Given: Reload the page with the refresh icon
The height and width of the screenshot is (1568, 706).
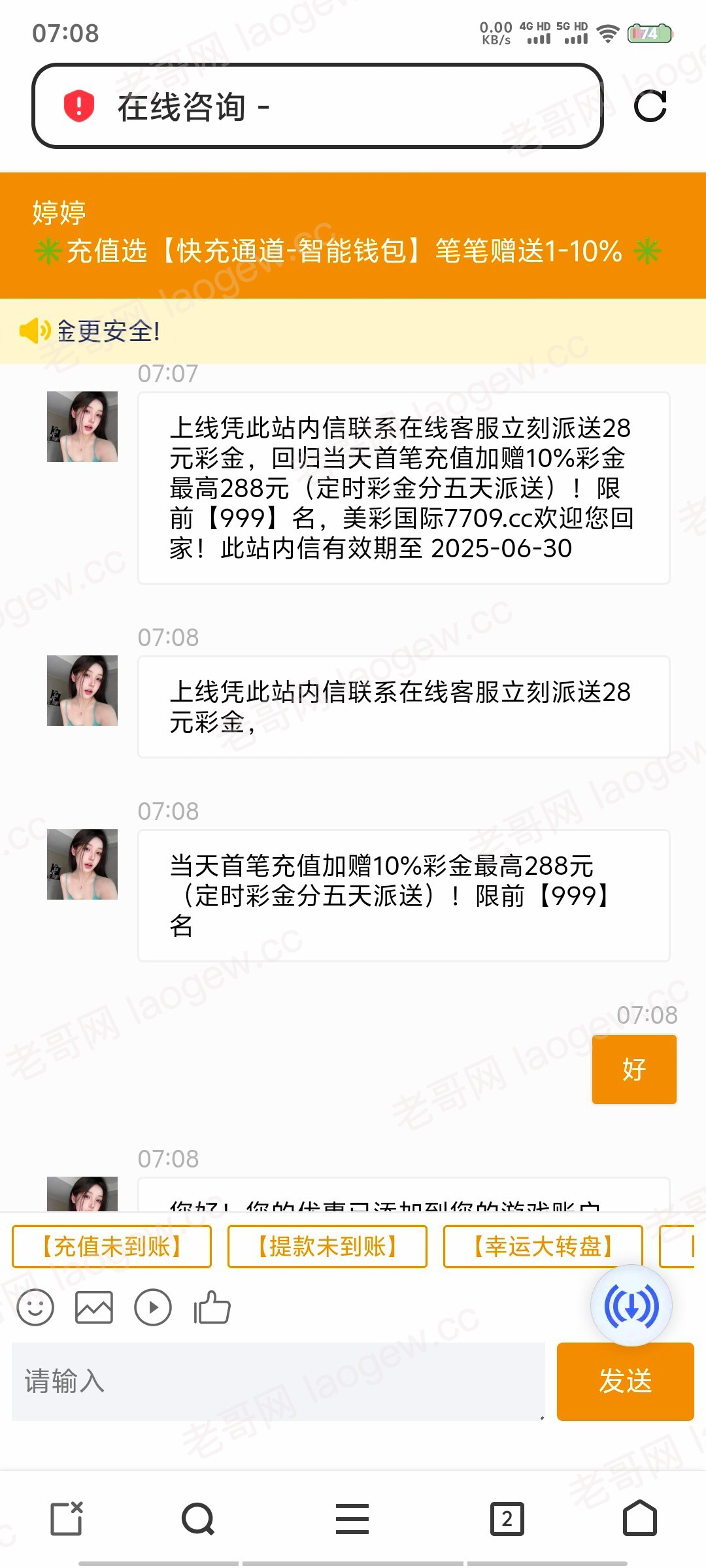Looking at the screenshot, I should pyautogui.click(x=650, y=106).
